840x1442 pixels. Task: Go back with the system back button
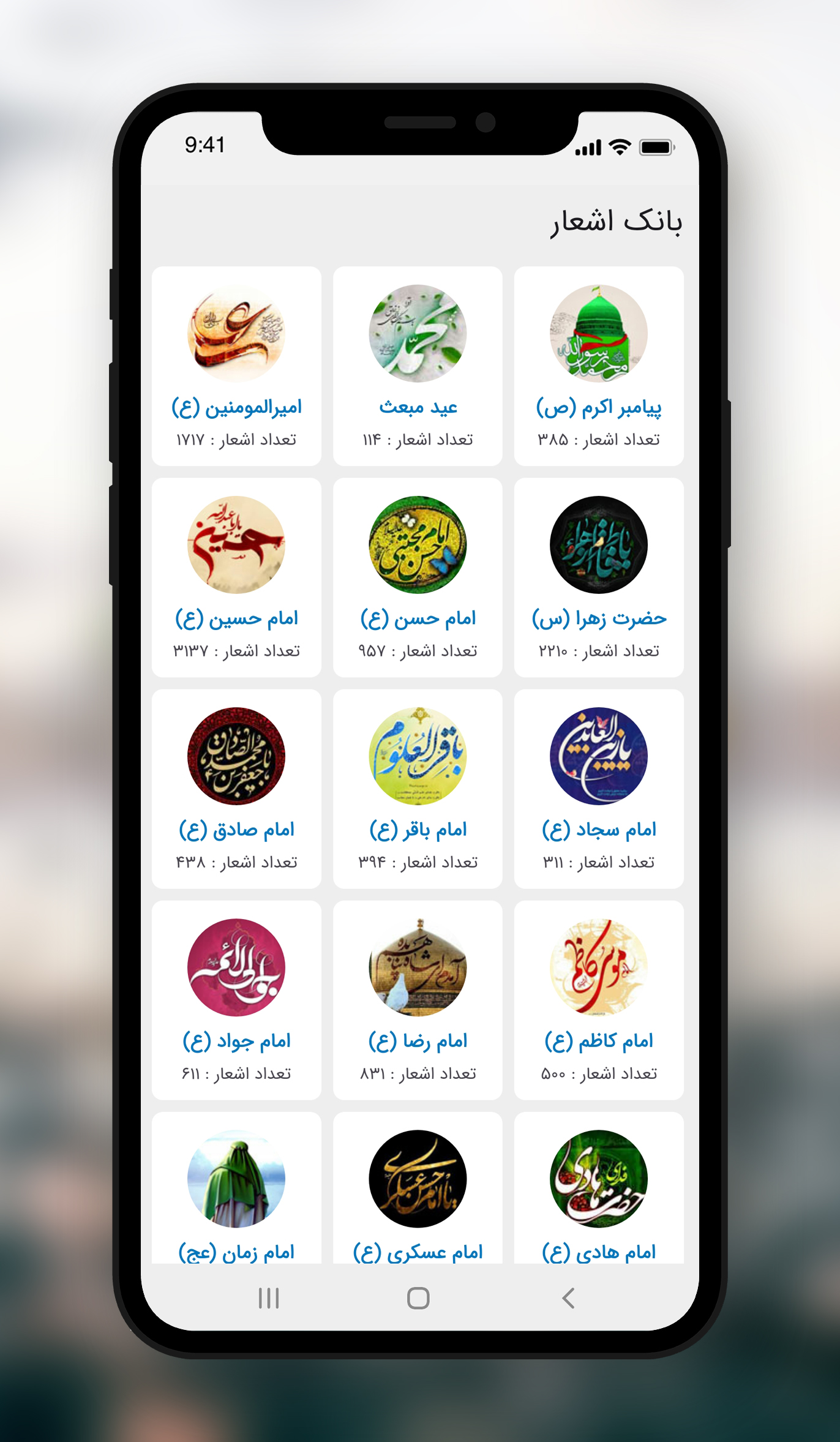point(568,1297)
